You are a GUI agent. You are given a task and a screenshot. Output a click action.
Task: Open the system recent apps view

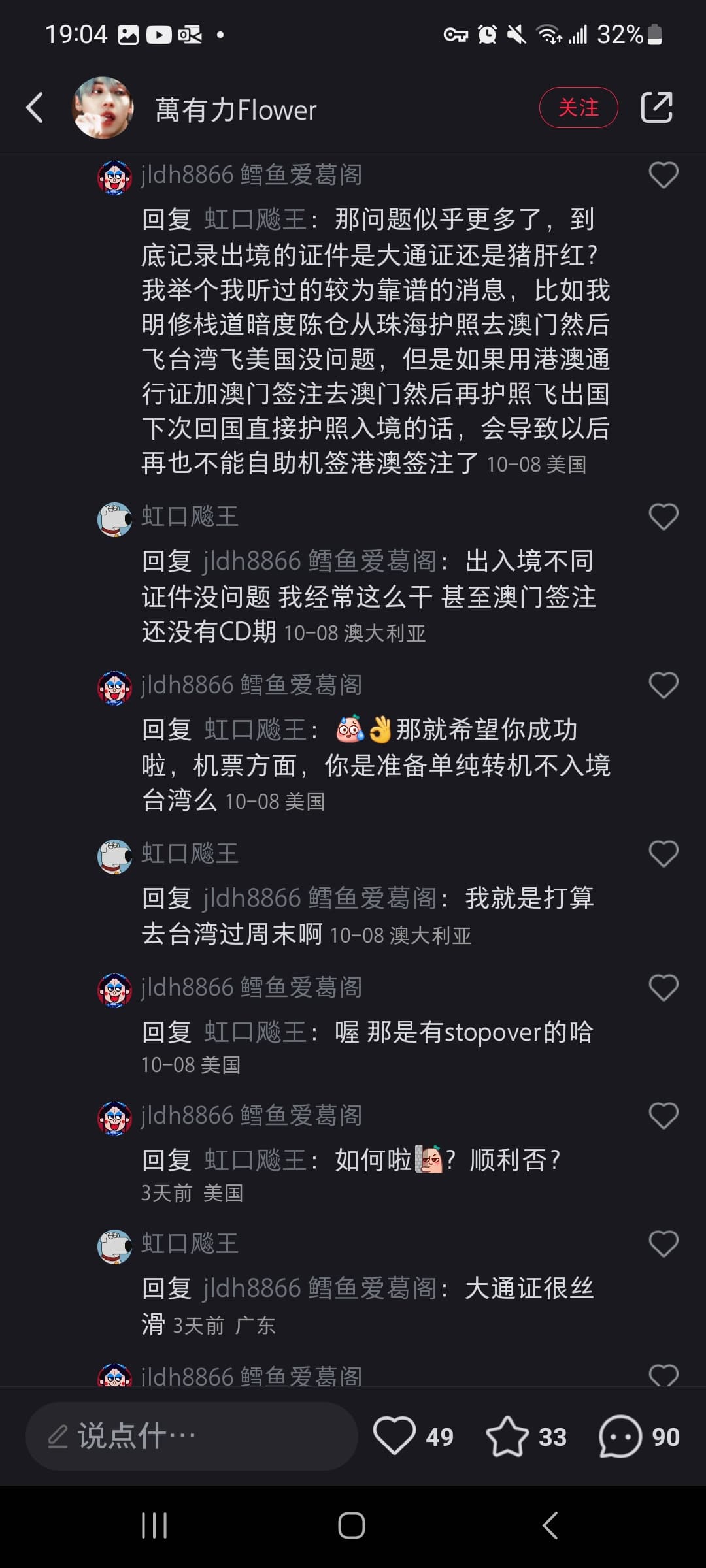coord(154,1526)
